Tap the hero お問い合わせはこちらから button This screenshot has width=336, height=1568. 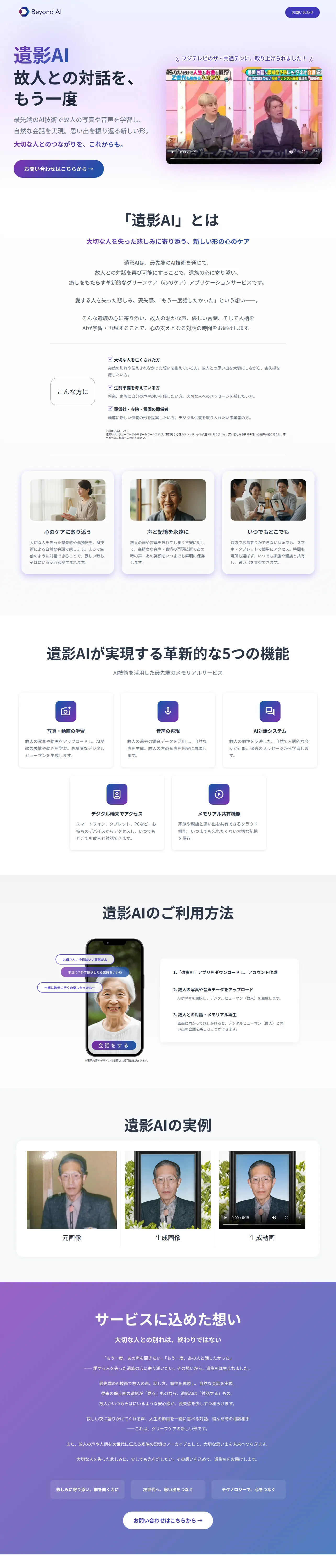59,169
